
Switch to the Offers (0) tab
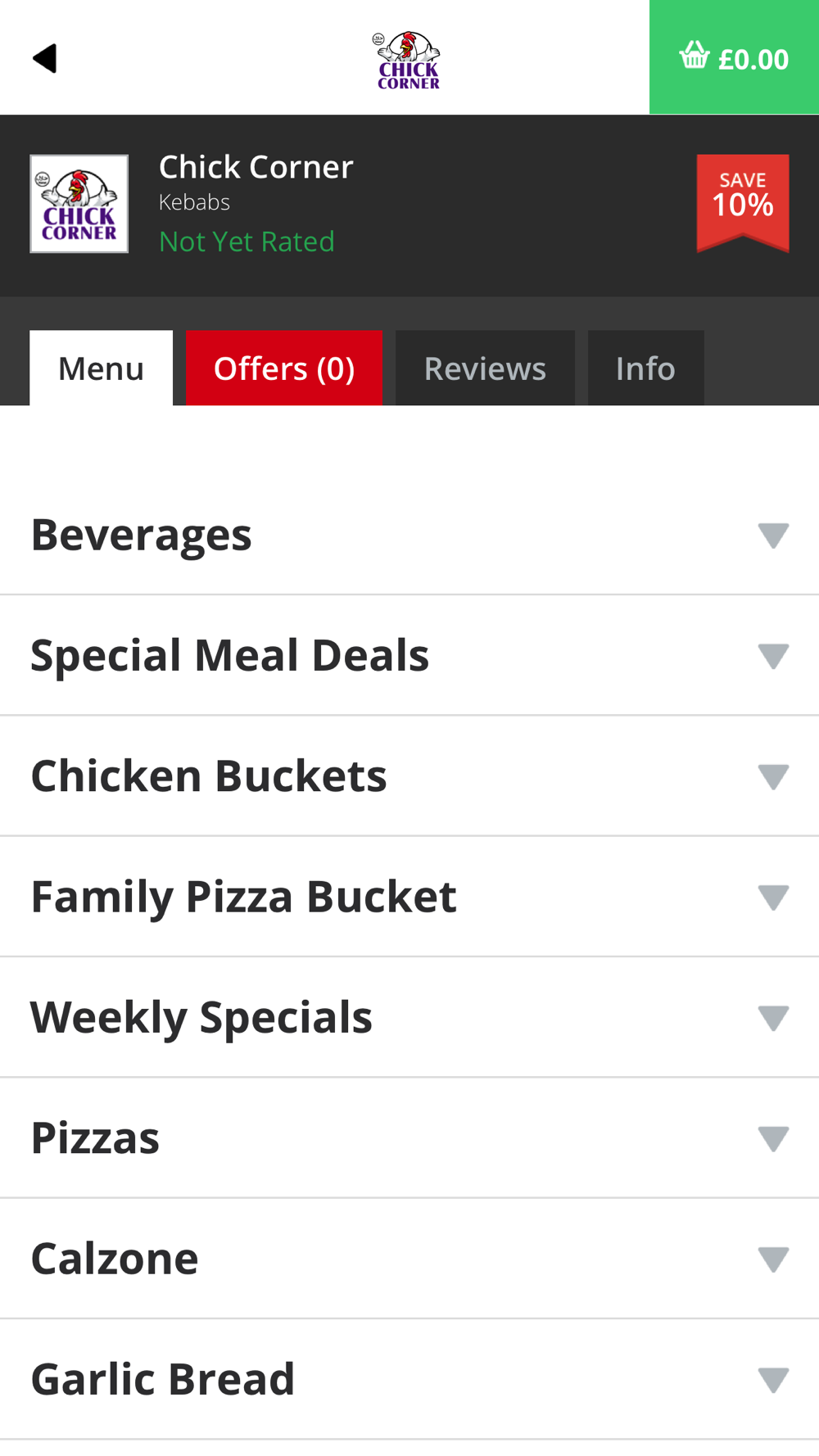click(283, 369)
